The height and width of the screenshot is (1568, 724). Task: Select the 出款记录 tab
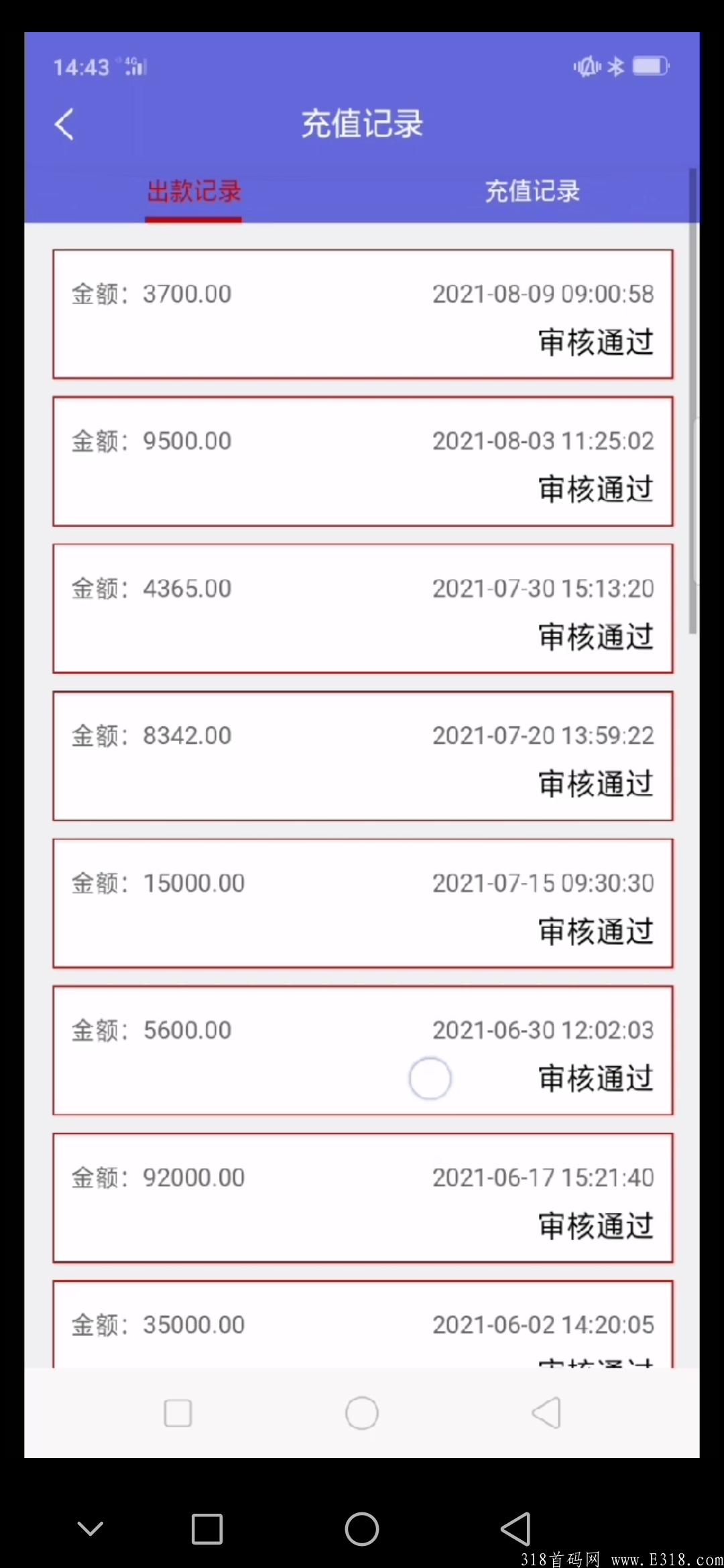(193, 192)
